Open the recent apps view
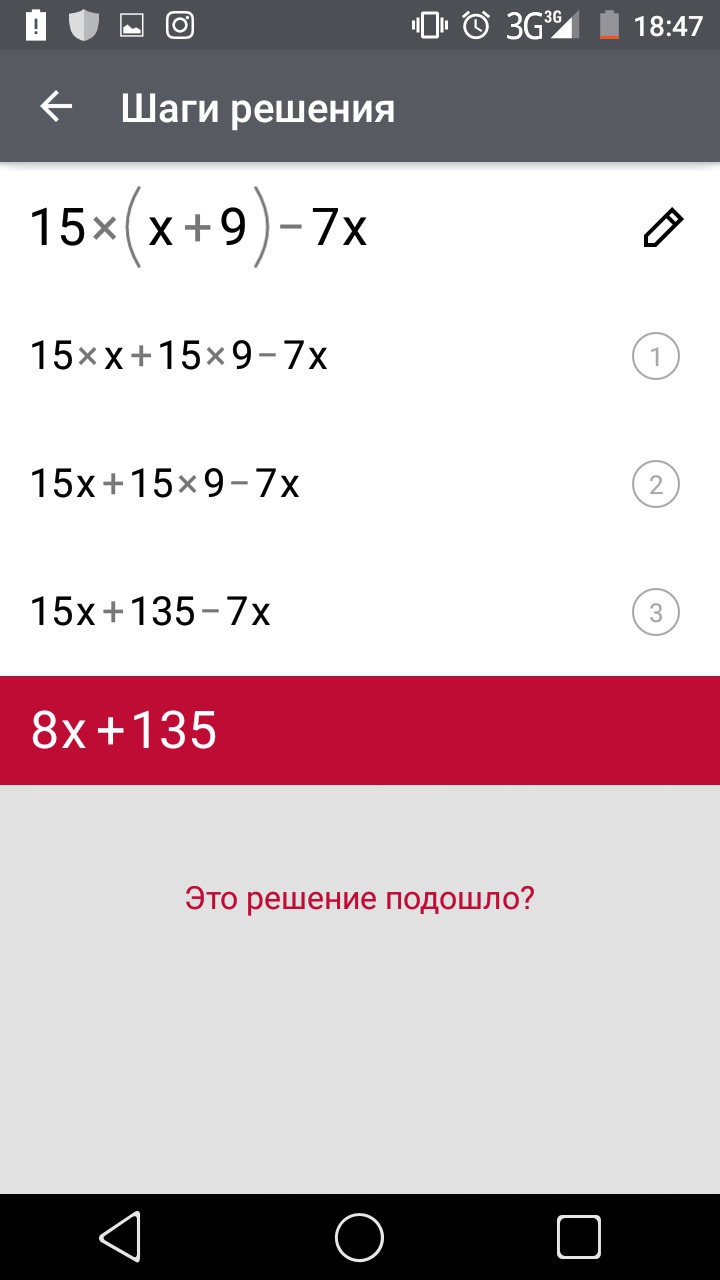 [579, 1238]
